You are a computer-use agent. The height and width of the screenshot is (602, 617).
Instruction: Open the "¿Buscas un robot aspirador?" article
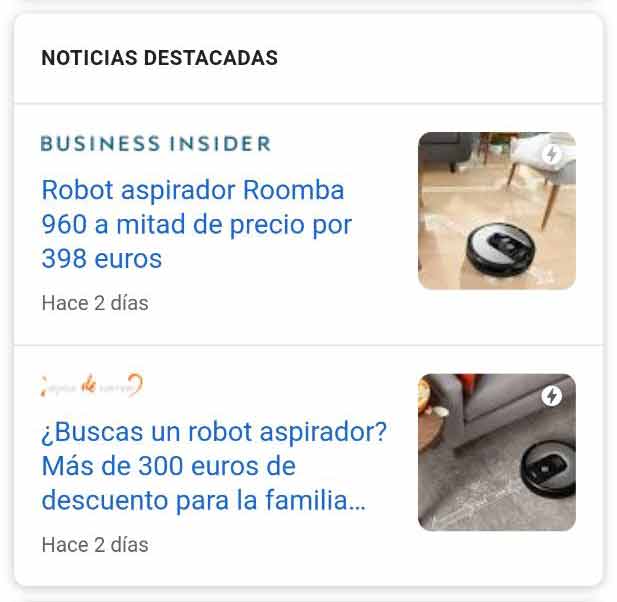(213, 466)
